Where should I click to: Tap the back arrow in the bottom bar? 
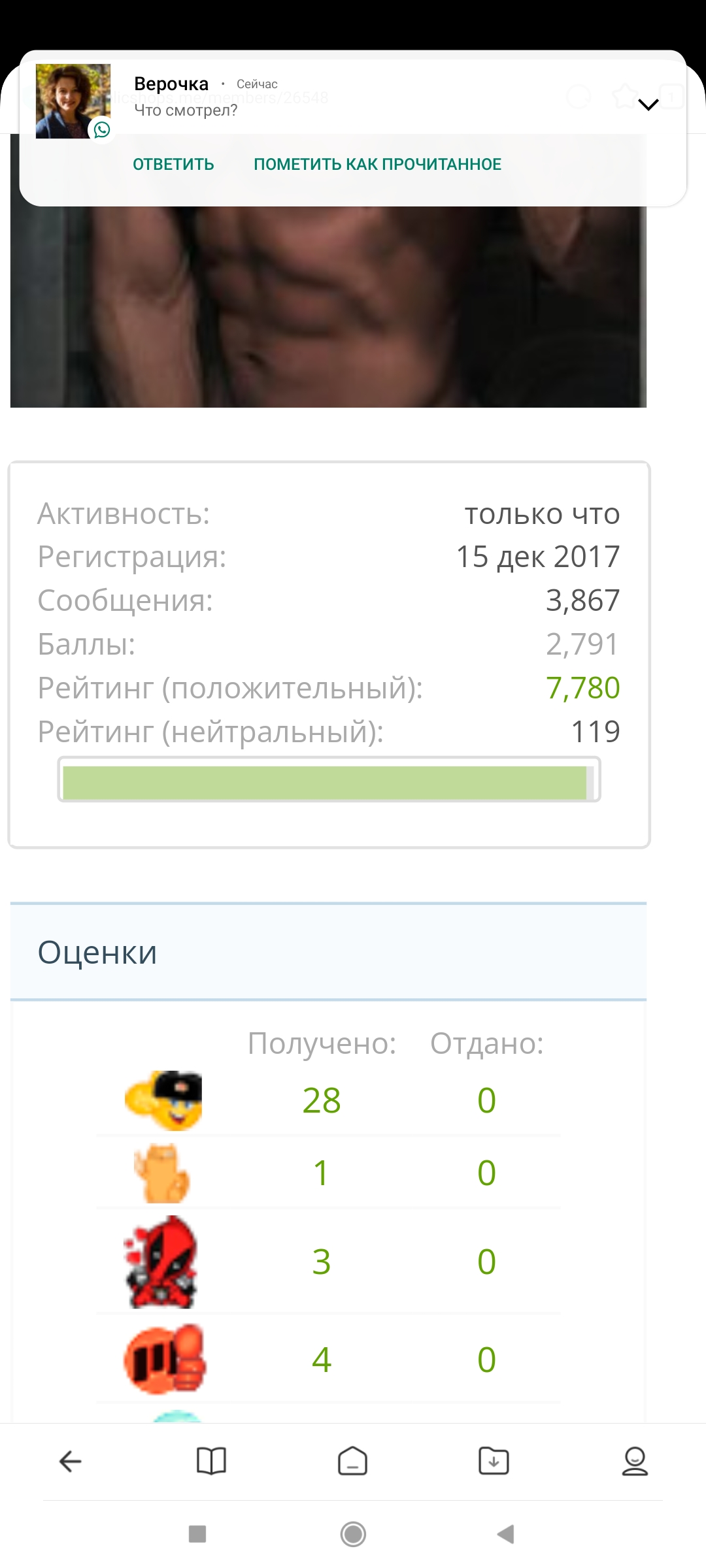point(71,1462)
